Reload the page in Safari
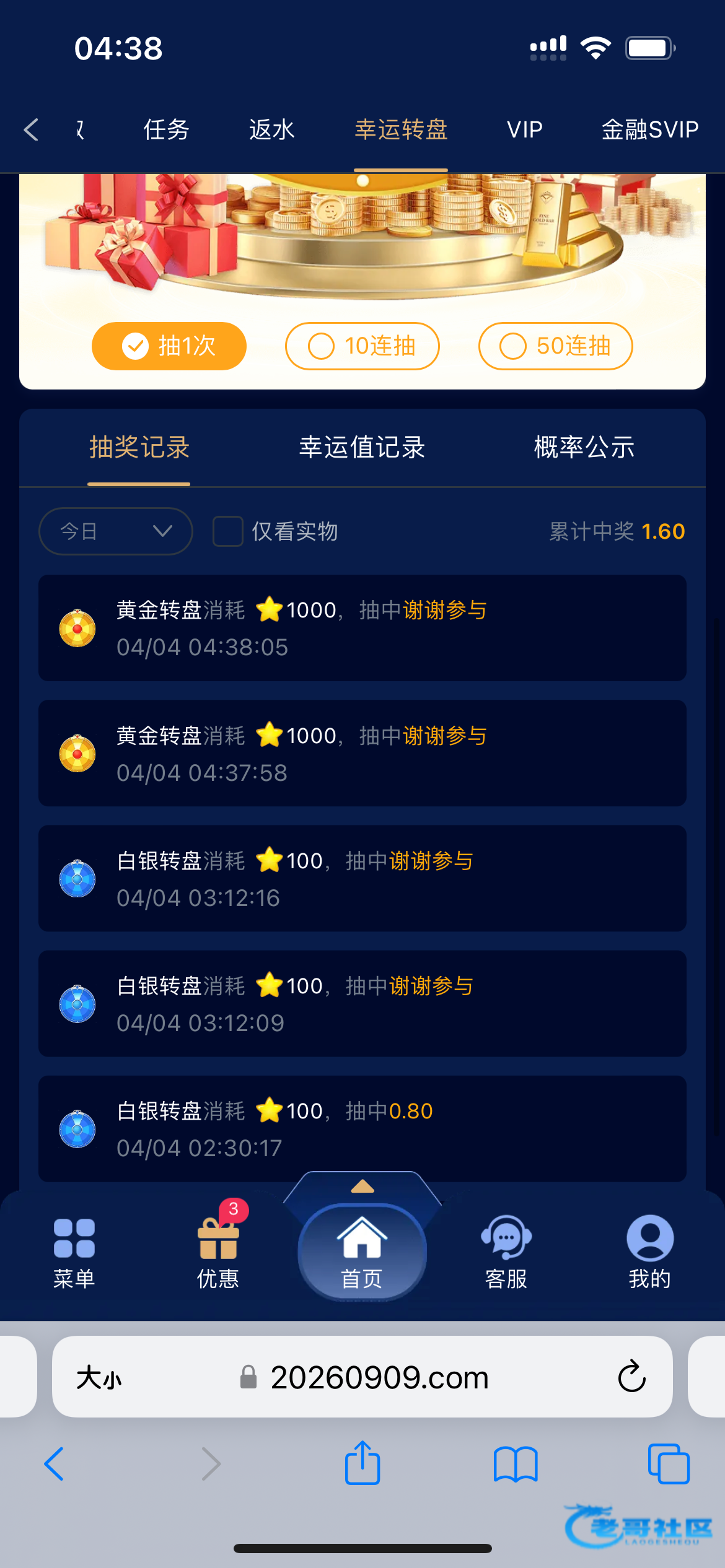Viewport: 725px width, 1568px height. click(631, 1377)
